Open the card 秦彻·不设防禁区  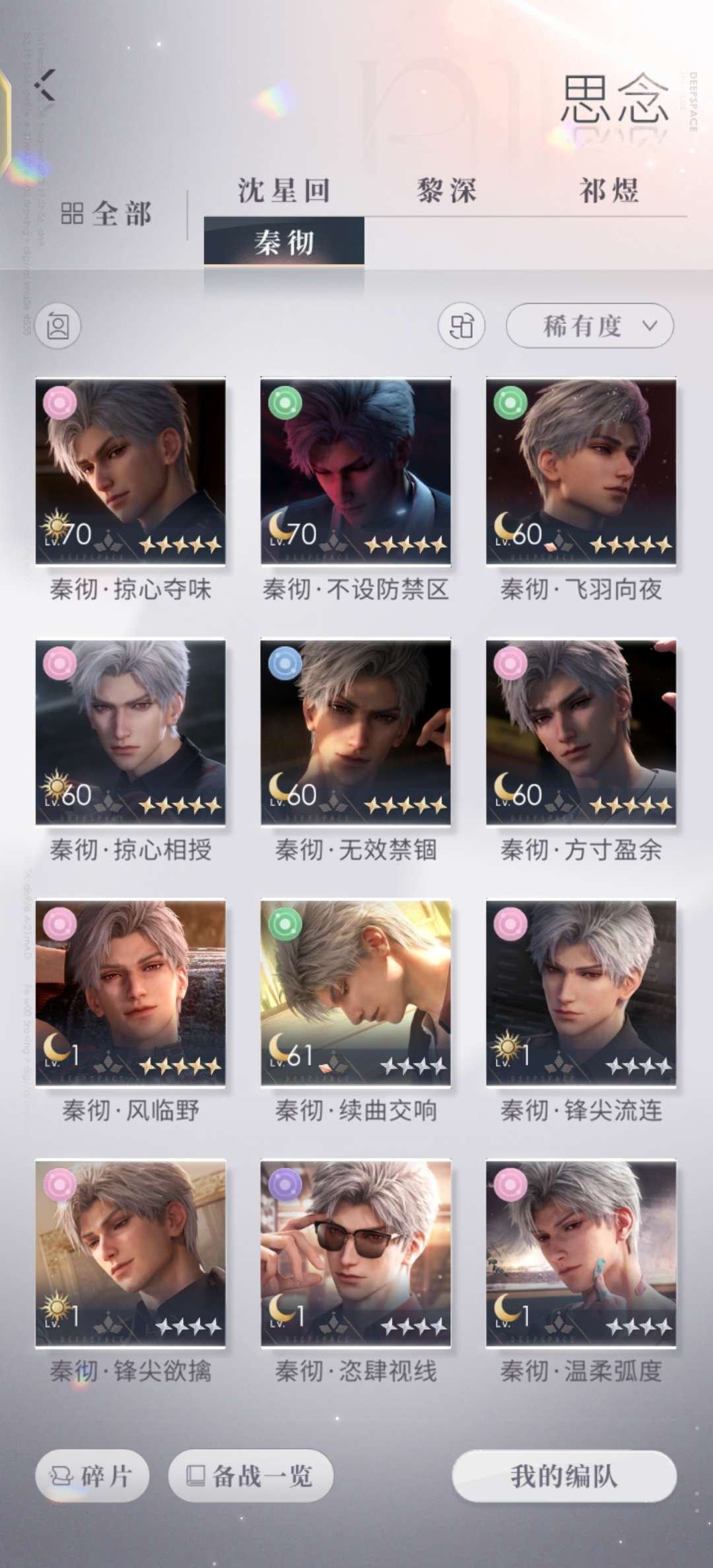(x=356, y=471)
